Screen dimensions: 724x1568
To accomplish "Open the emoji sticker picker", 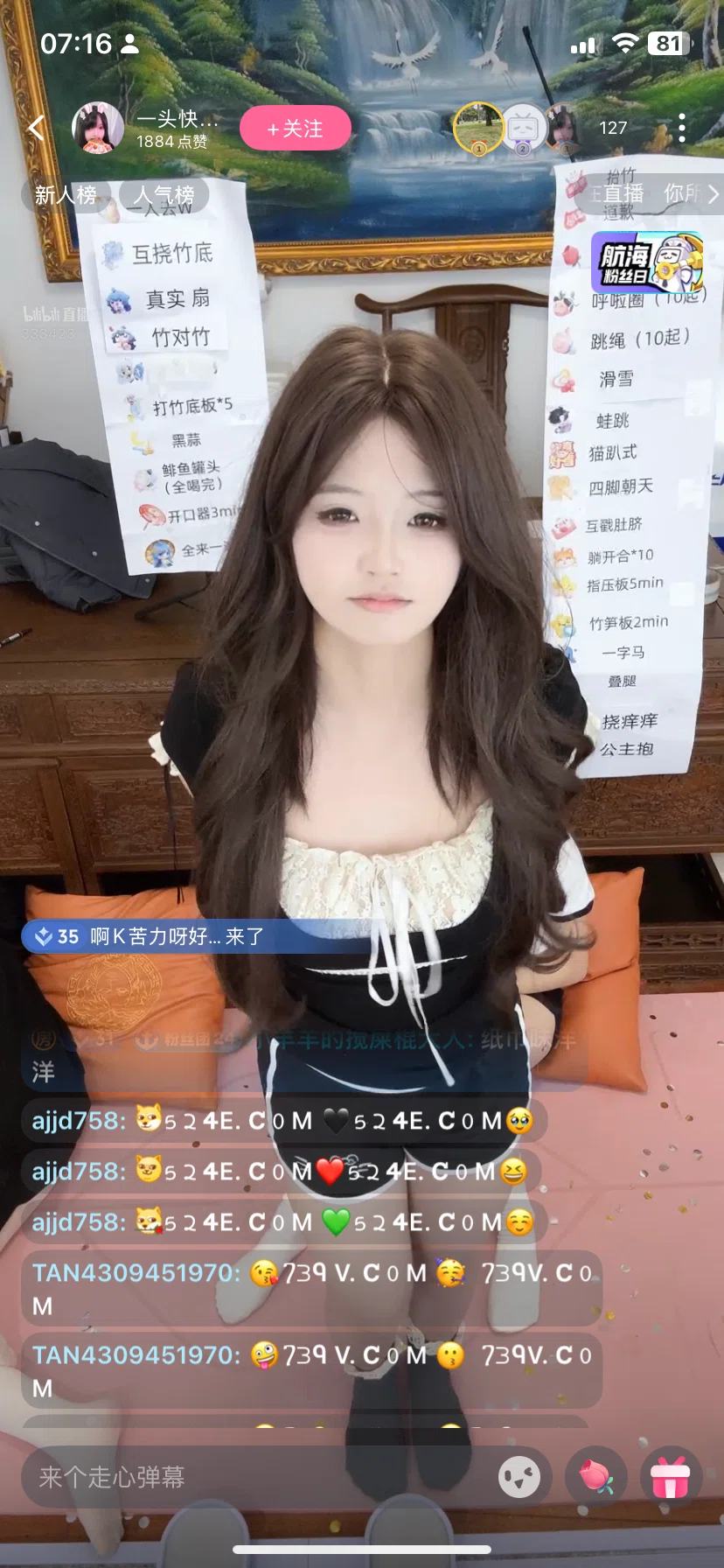I will (519, 1477).
